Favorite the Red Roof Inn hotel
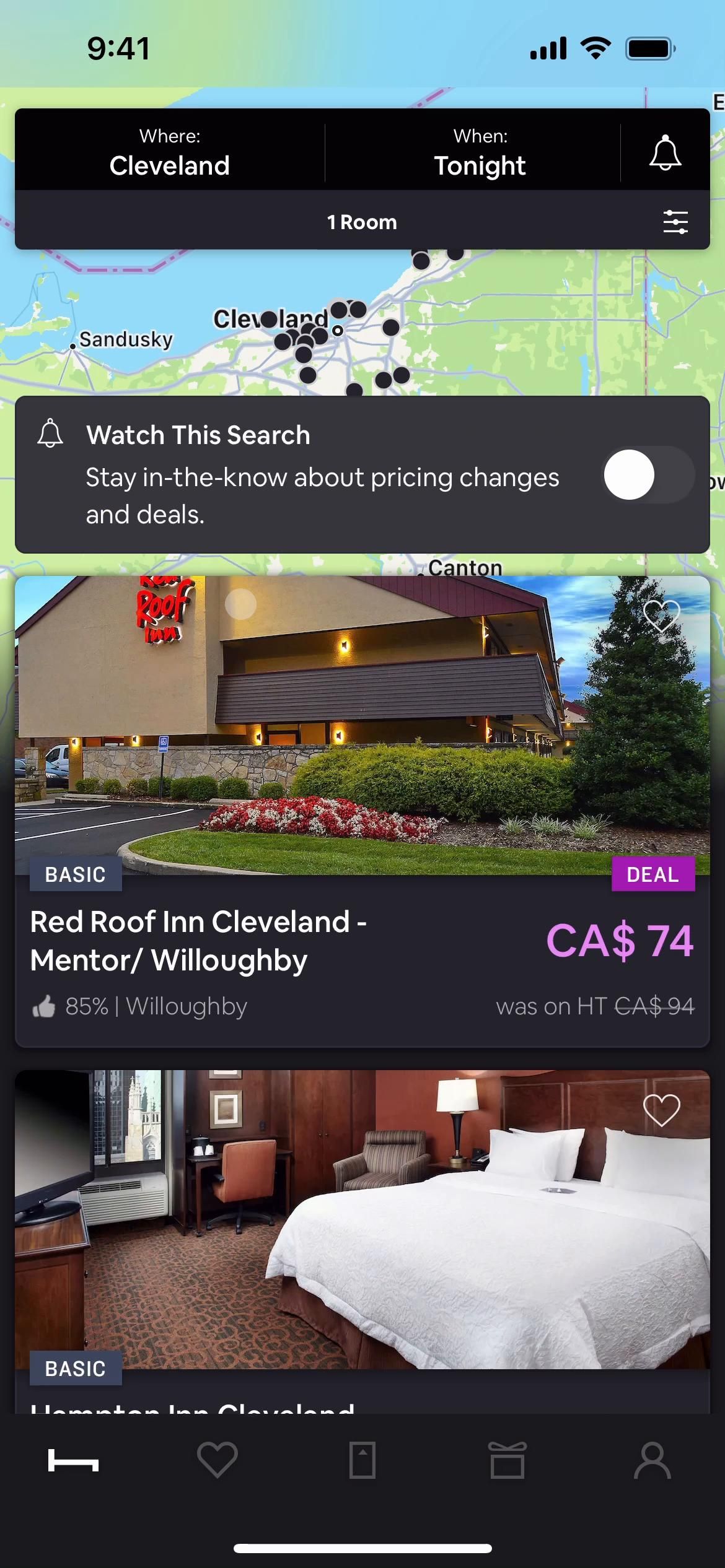This screenshot has width=725, height=1568. point(661,616)
